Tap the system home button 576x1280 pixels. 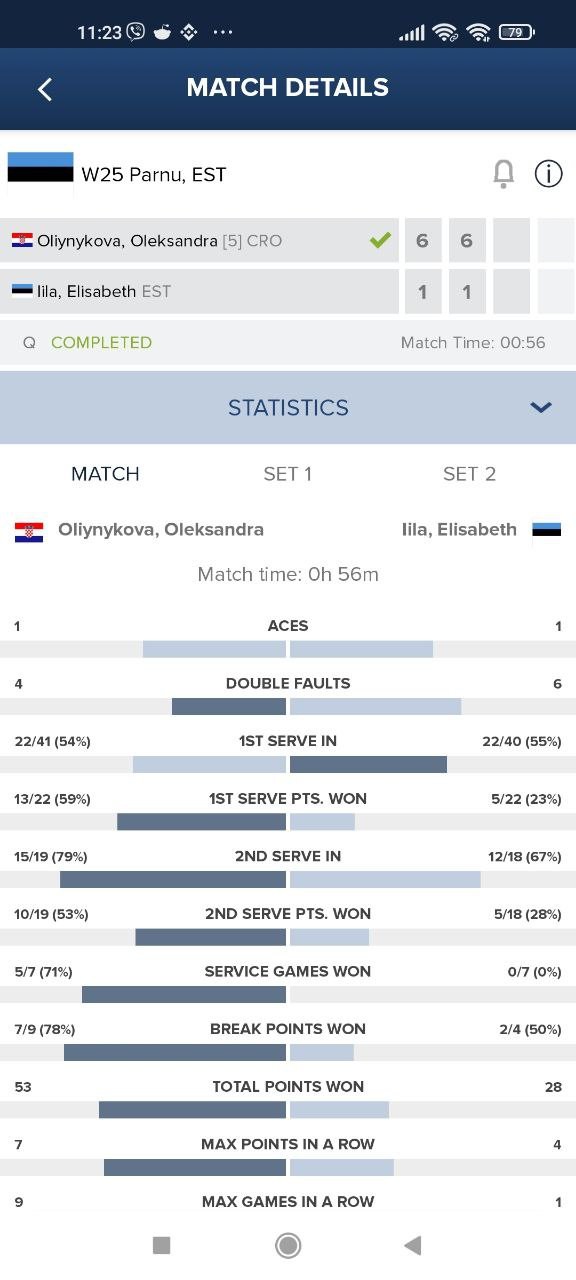pos(288,1245)
